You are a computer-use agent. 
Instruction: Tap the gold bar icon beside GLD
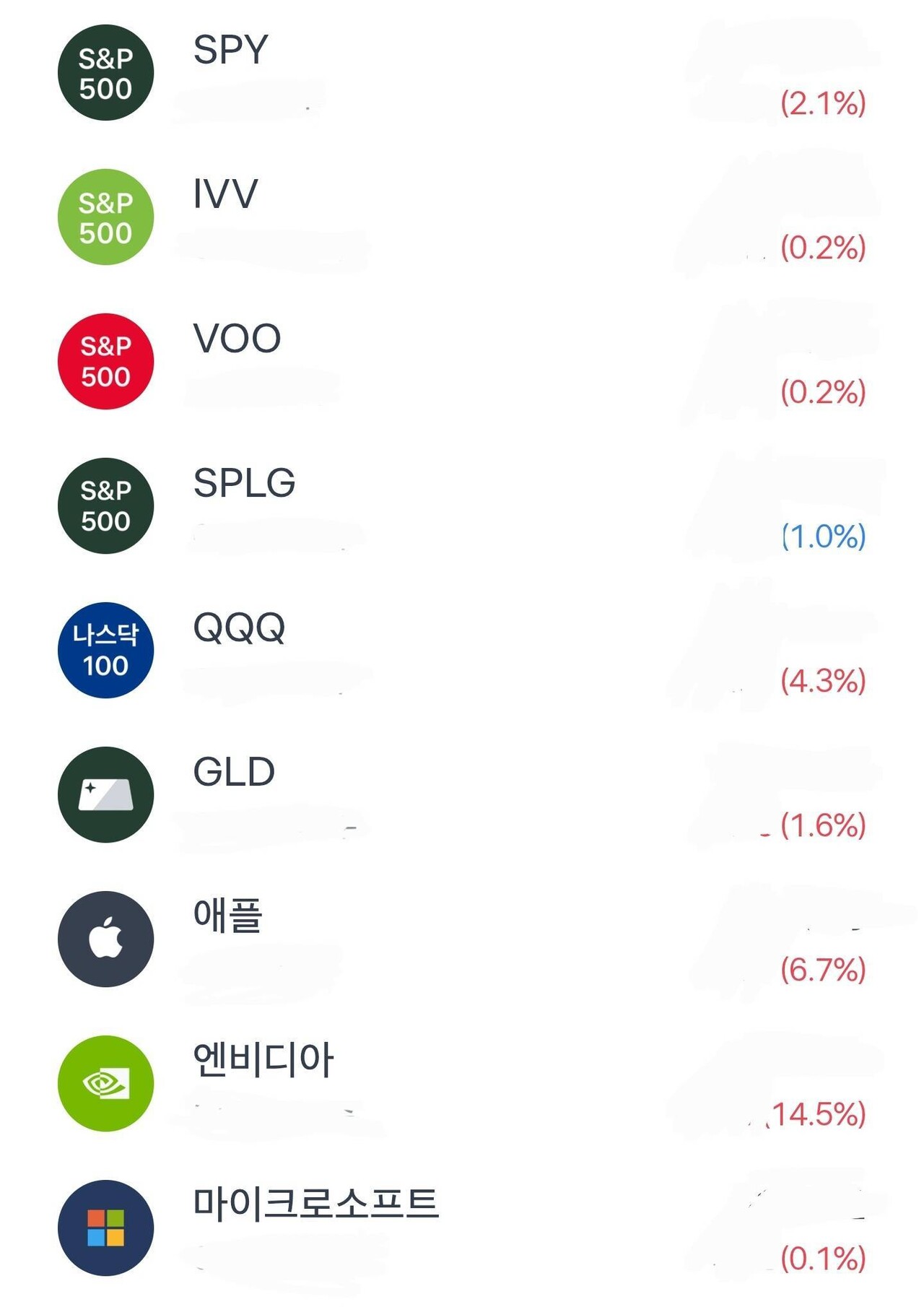click(105, 794)
